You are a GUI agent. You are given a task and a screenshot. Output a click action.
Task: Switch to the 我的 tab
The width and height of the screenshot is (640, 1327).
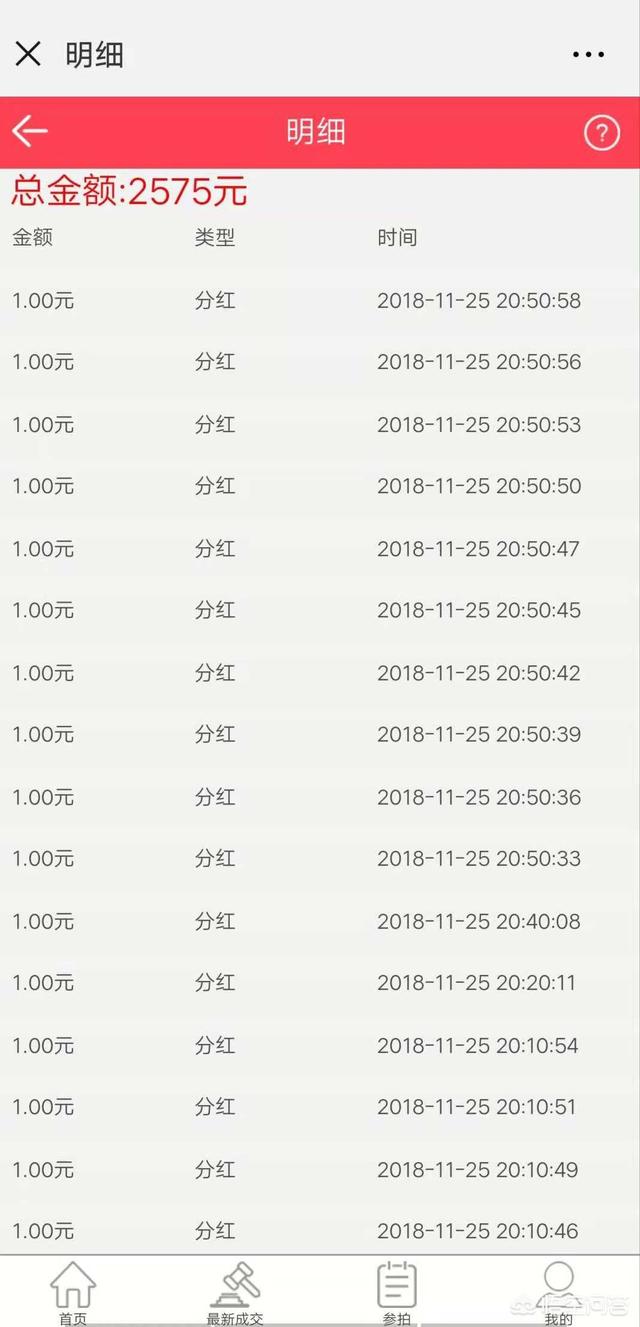558,1293
